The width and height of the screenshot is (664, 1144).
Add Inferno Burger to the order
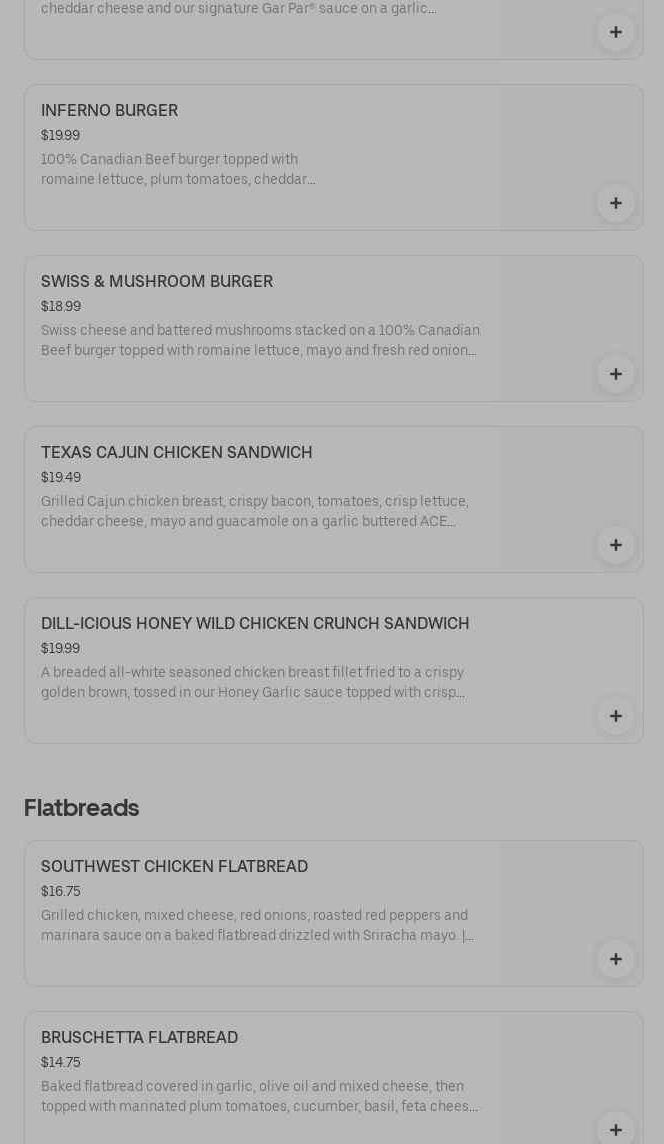click(615, 203)
